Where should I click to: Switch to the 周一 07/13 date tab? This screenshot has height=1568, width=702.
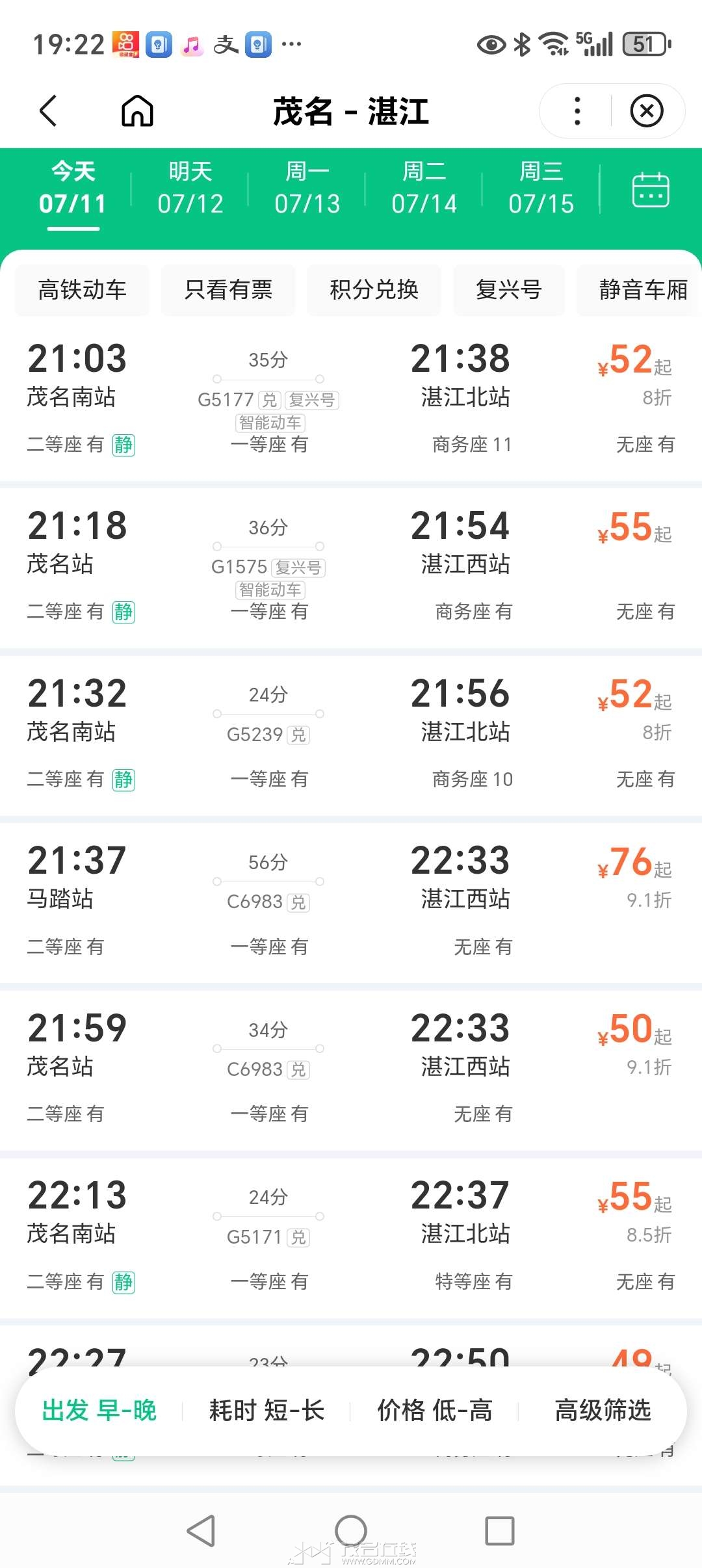pos(307,189)
